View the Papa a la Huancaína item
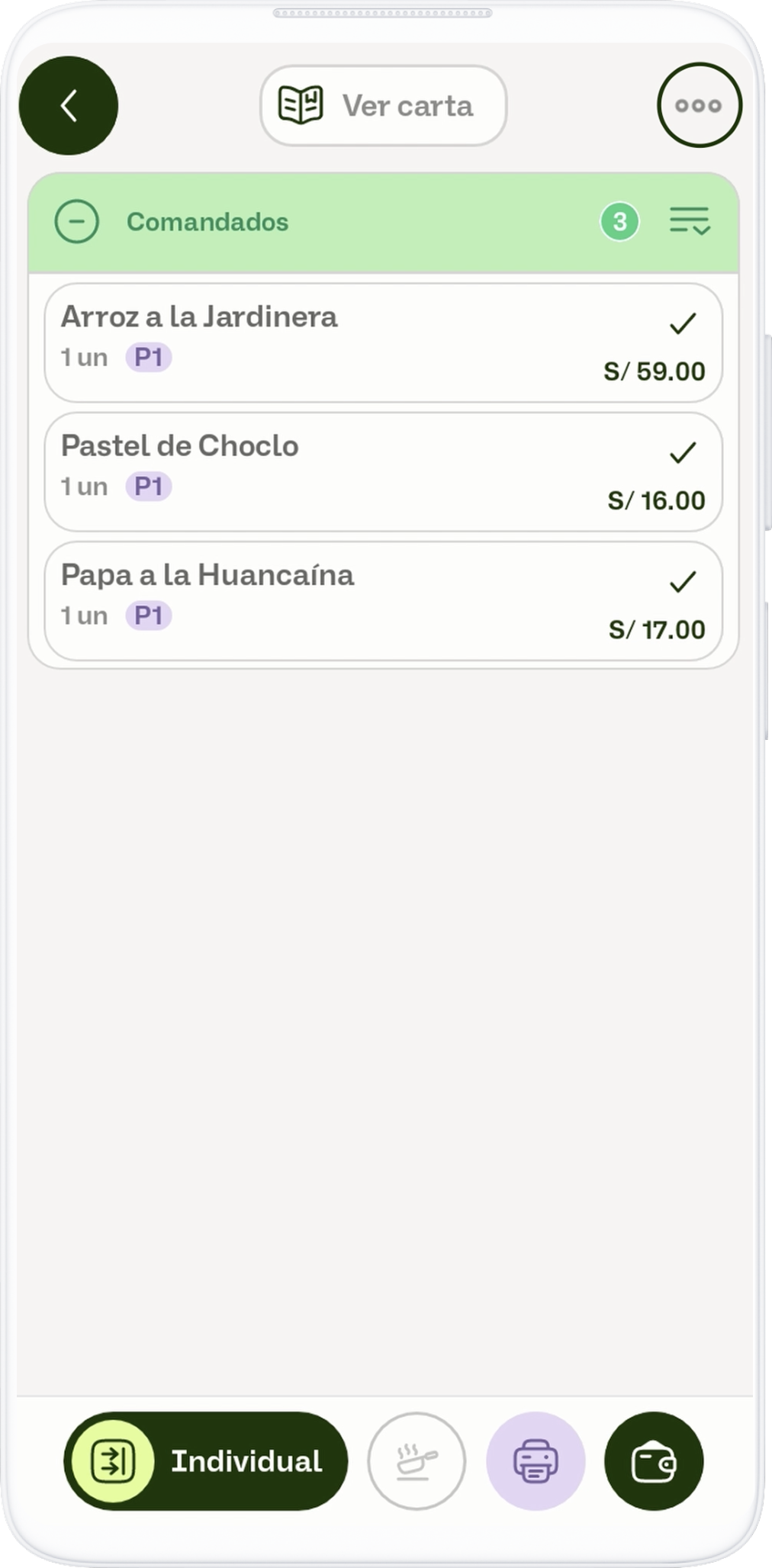772x1568 pixels. click(383, 601)
